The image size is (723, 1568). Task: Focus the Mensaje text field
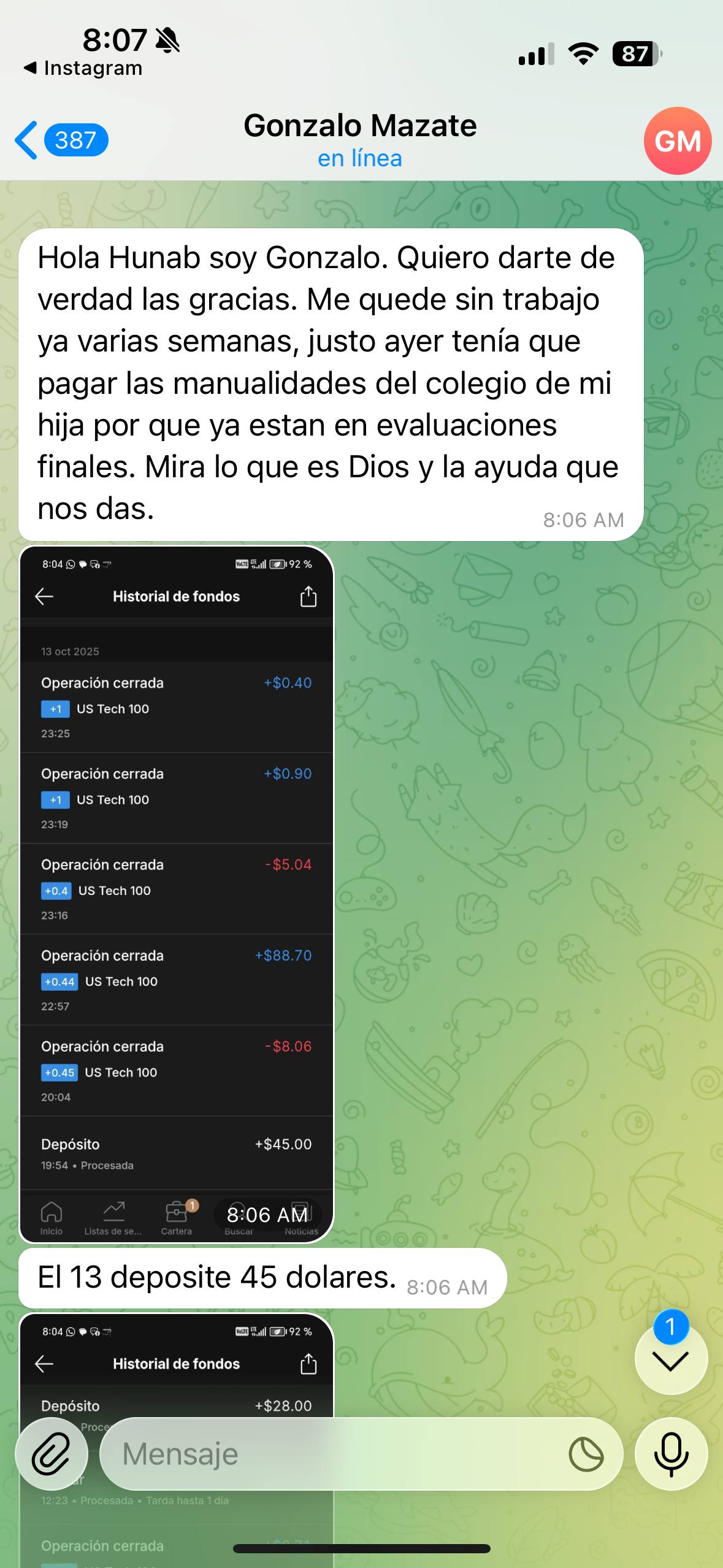[331, 1454]
